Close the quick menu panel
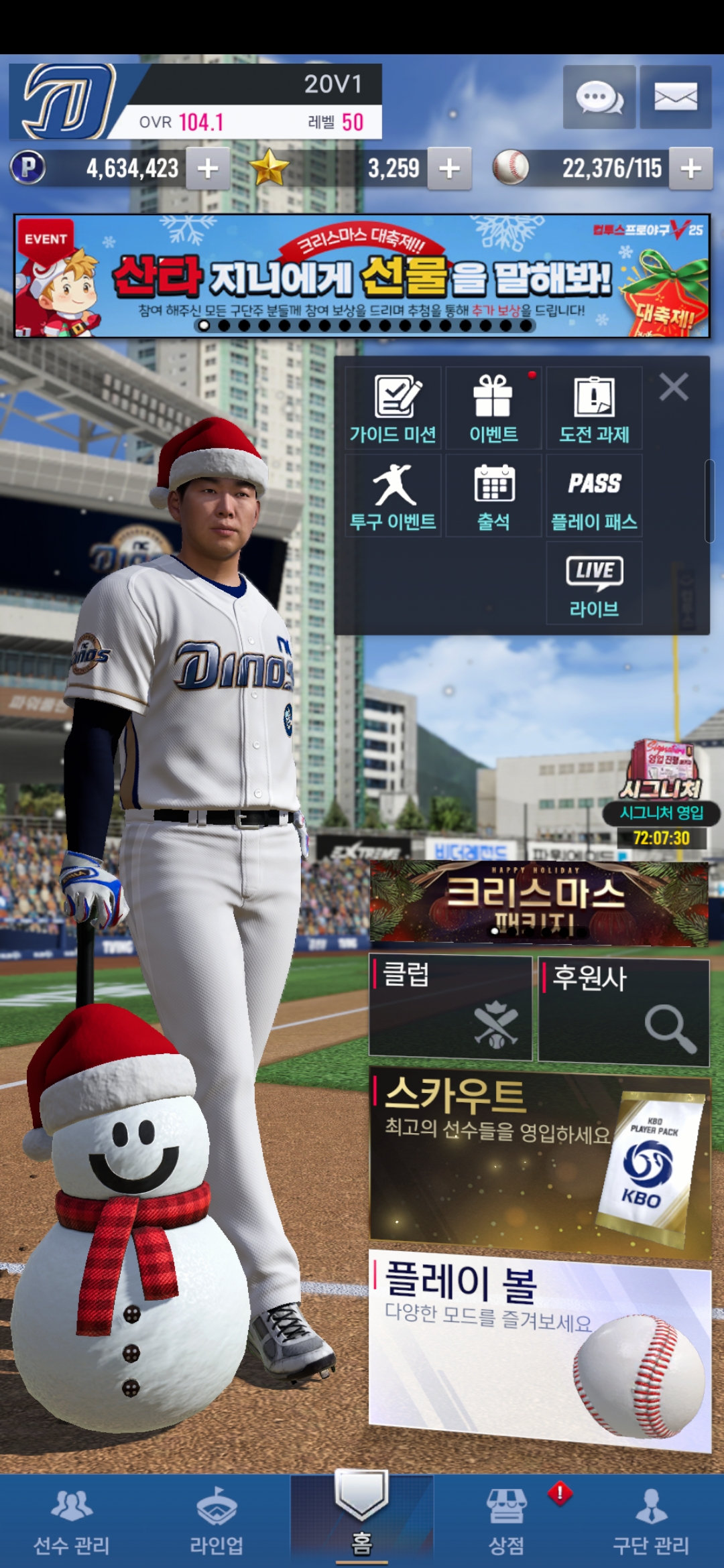 point(673,387)
